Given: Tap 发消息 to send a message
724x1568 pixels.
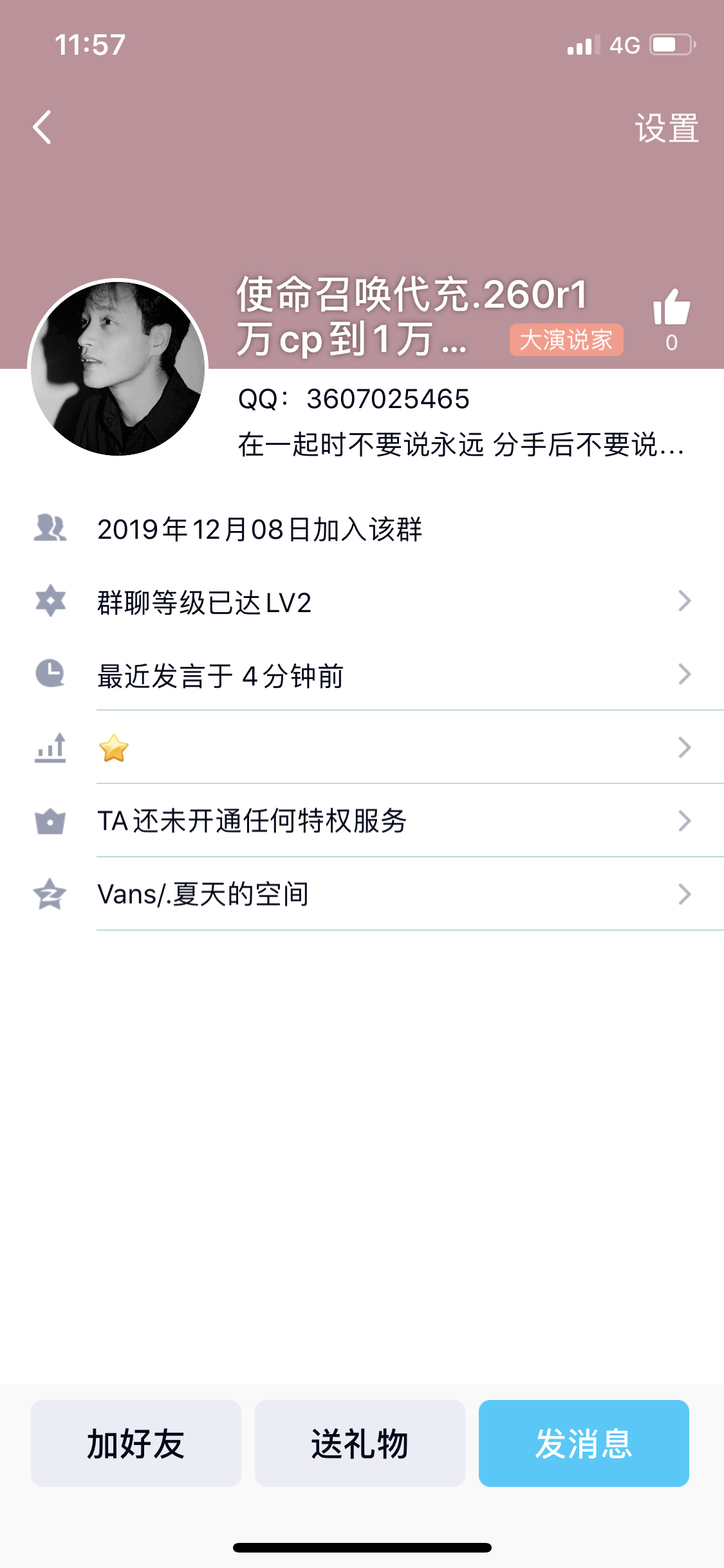Looking at the screenshot, I should (584, 1443).
